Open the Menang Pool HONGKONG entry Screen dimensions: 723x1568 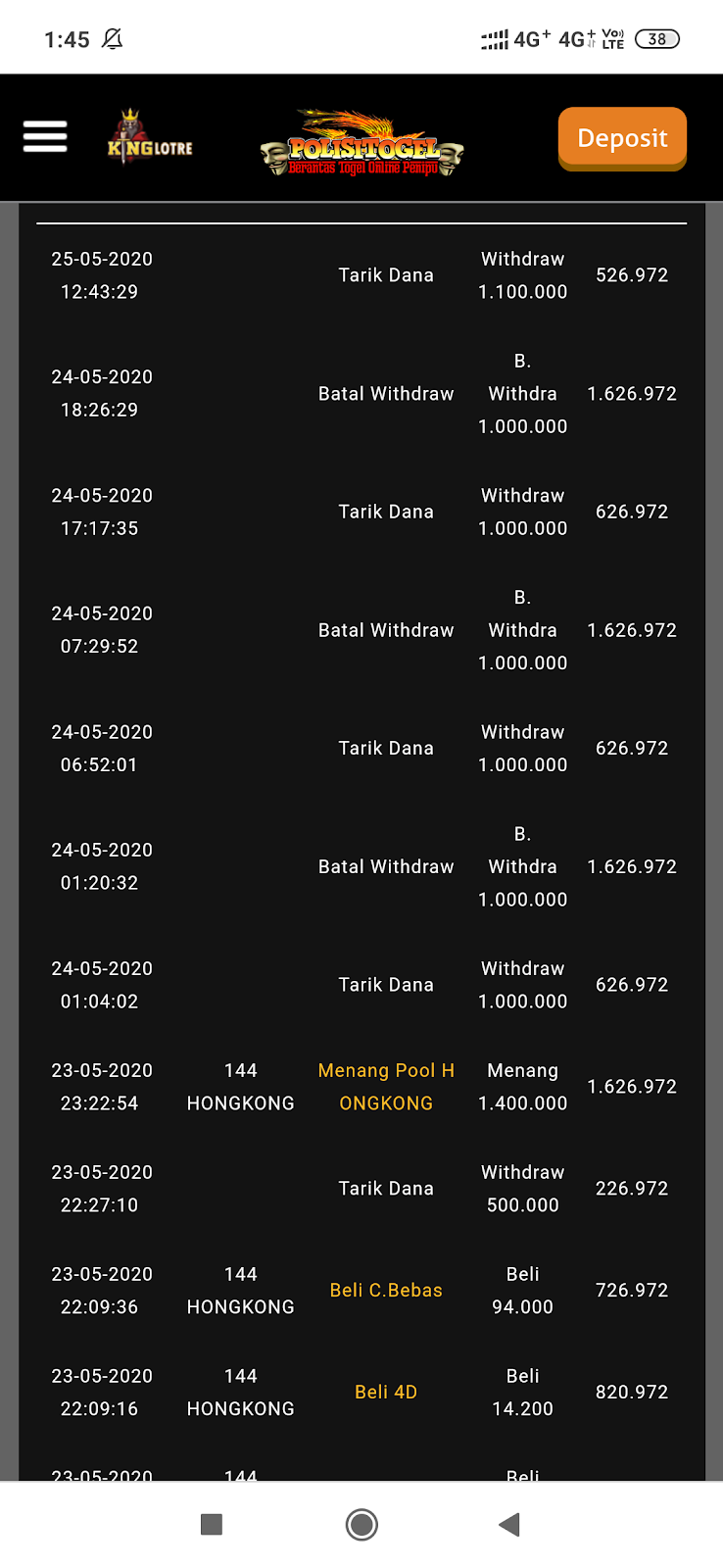pyautogui.click(x=385, y=1086)
